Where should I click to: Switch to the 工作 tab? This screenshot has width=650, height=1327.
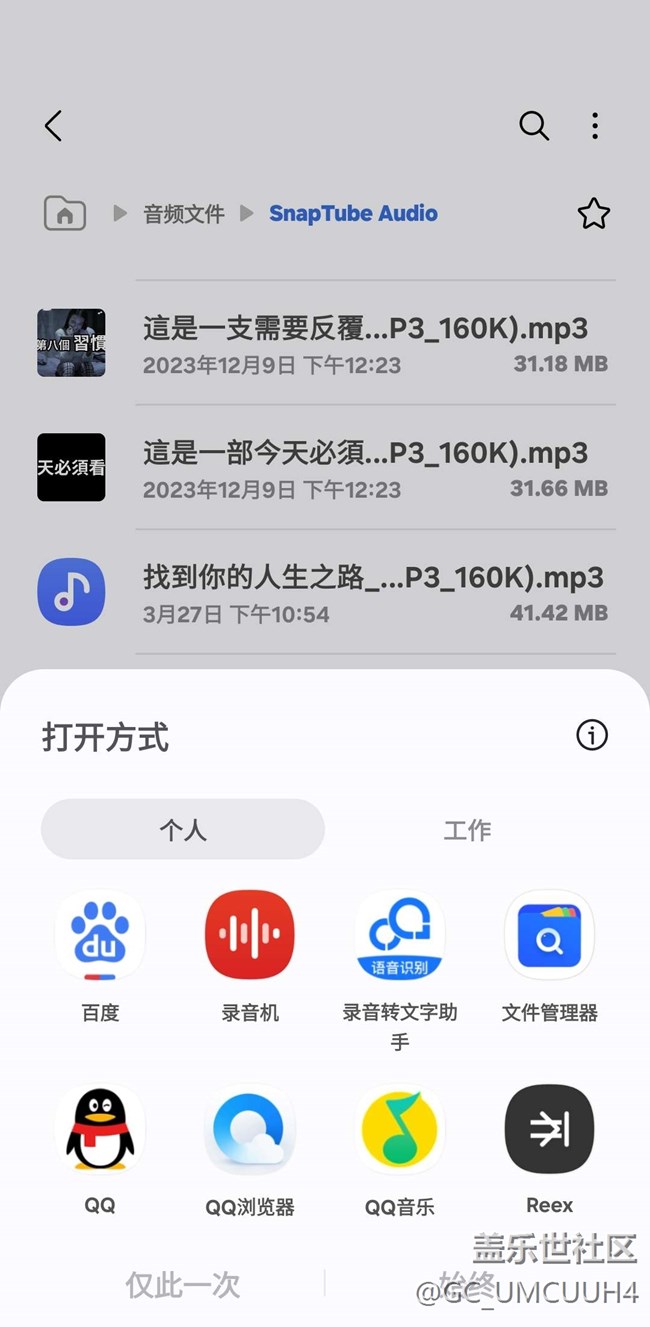pyautogui.click(x=467, y=829)
